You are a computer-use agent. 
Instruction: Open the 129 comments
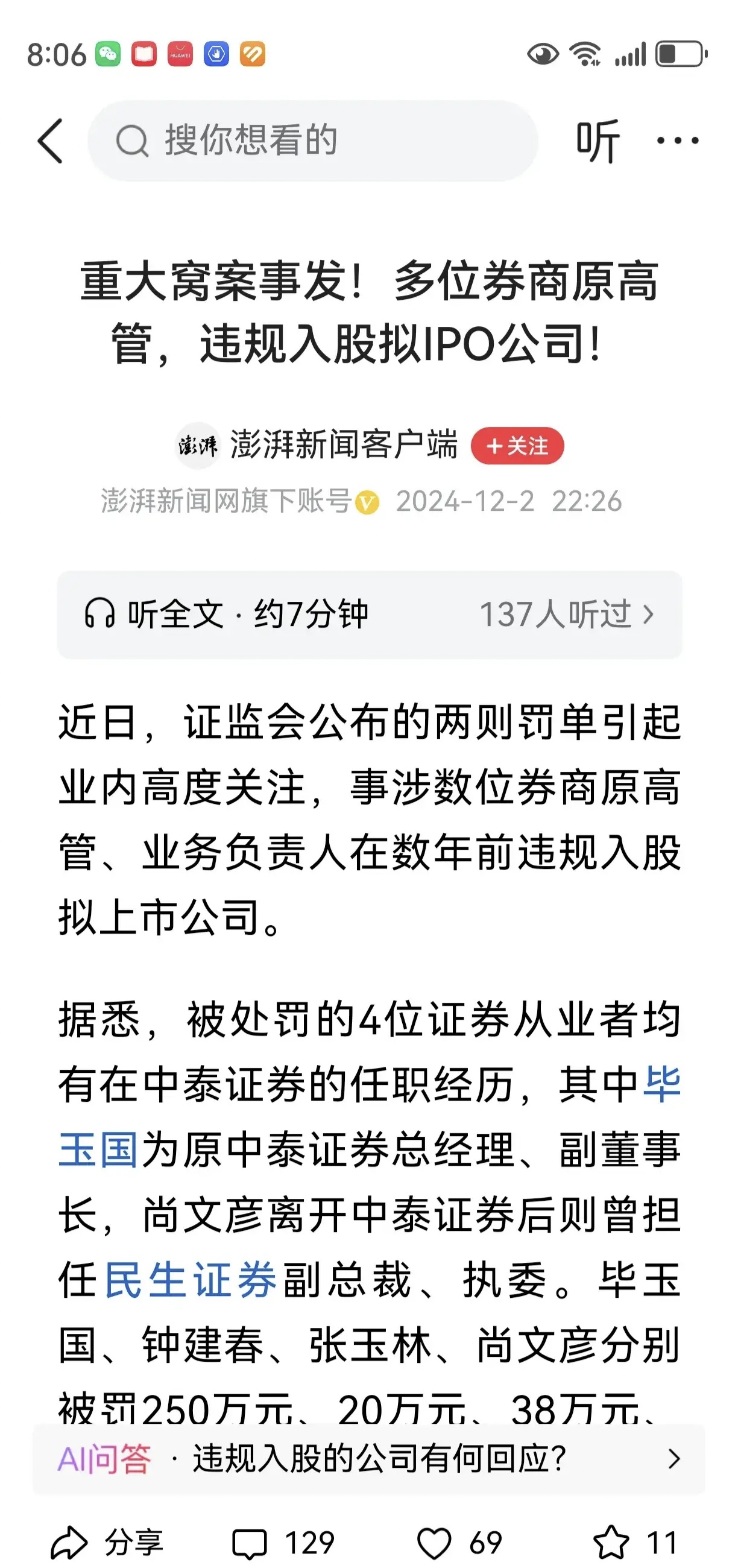[283, 1543]
